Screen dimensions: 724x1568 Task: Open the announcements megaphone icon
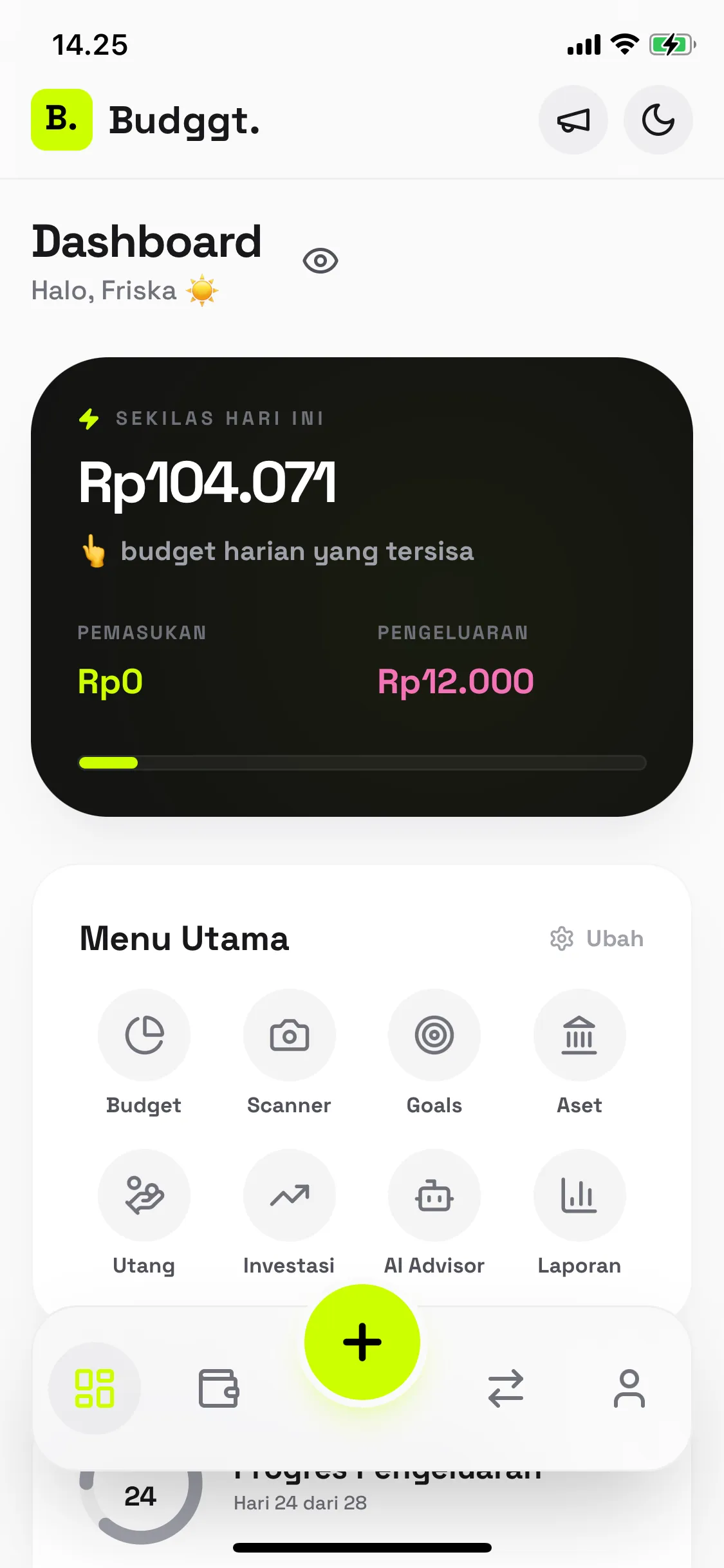573,120
